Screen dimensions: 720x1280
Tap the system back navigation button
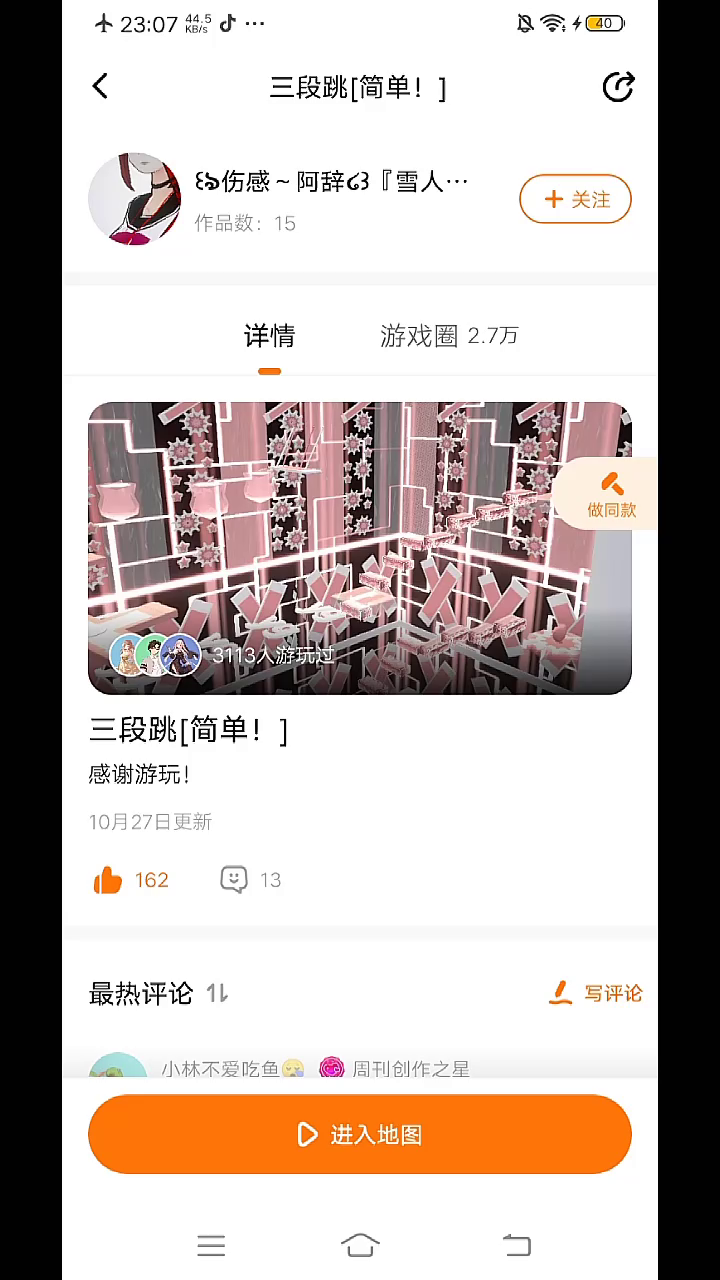coord(516,1245)
